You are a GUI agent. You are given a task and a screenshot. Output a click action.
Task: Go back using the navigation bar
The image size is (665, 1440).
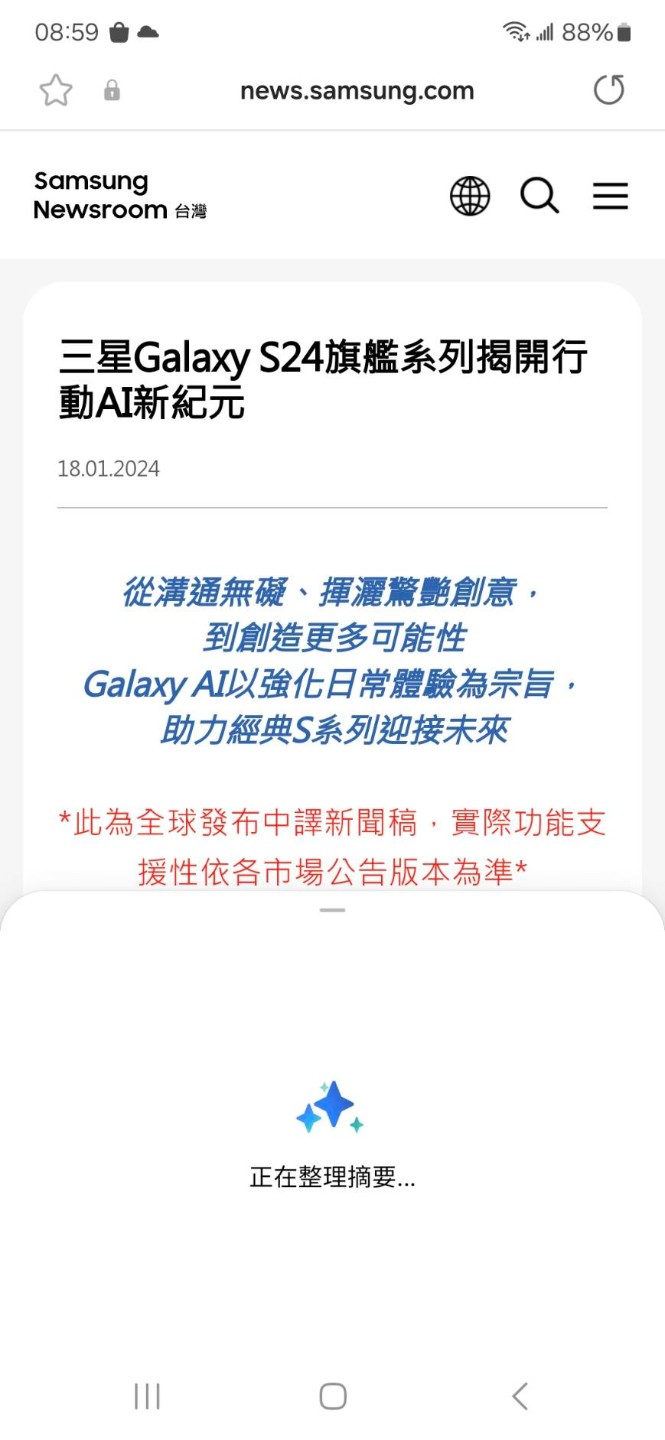pyautogui.click(x=519, y=1396)
